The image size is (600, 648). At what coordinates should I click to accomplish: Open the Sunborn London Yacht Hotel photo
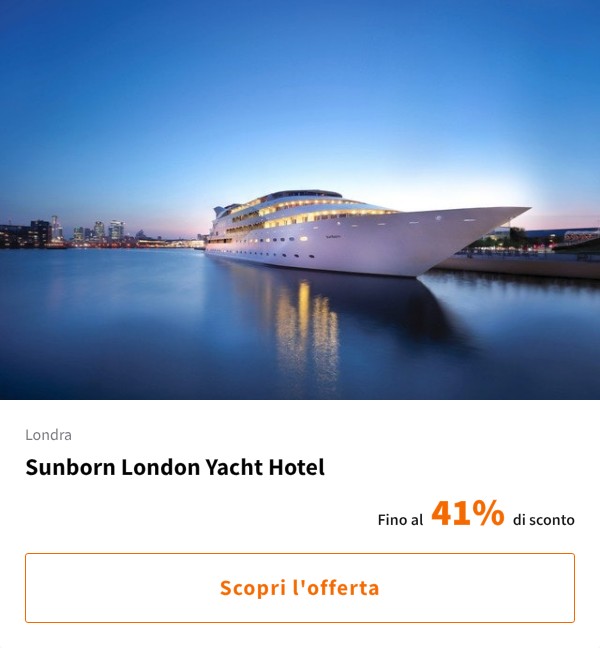pyautogui.click(x=300, y=200)
